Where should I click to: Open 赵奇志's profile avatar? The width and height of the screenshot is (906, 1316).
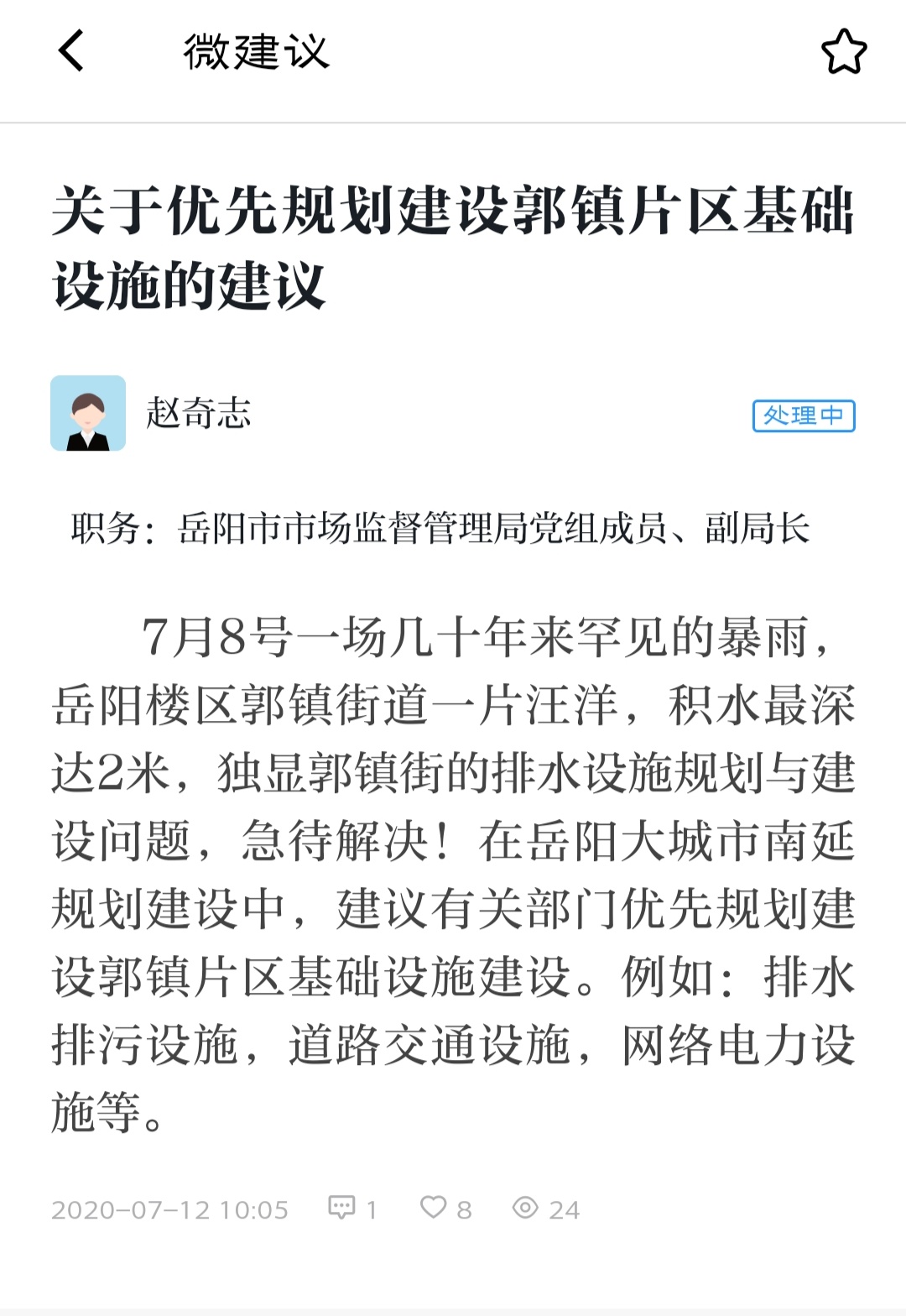coord(88,413)
